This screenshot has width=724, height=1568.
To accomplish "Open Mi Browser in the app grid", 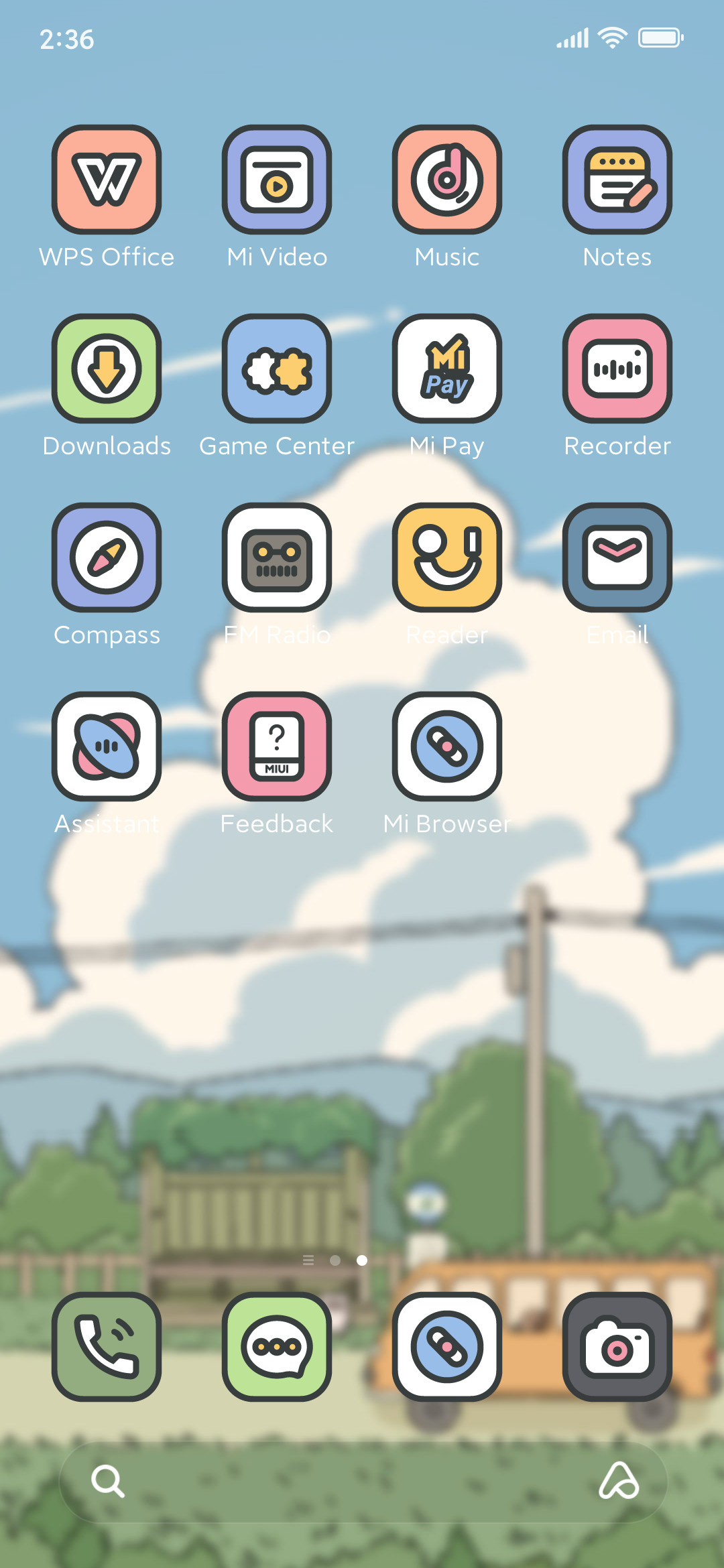I will 447,746.
